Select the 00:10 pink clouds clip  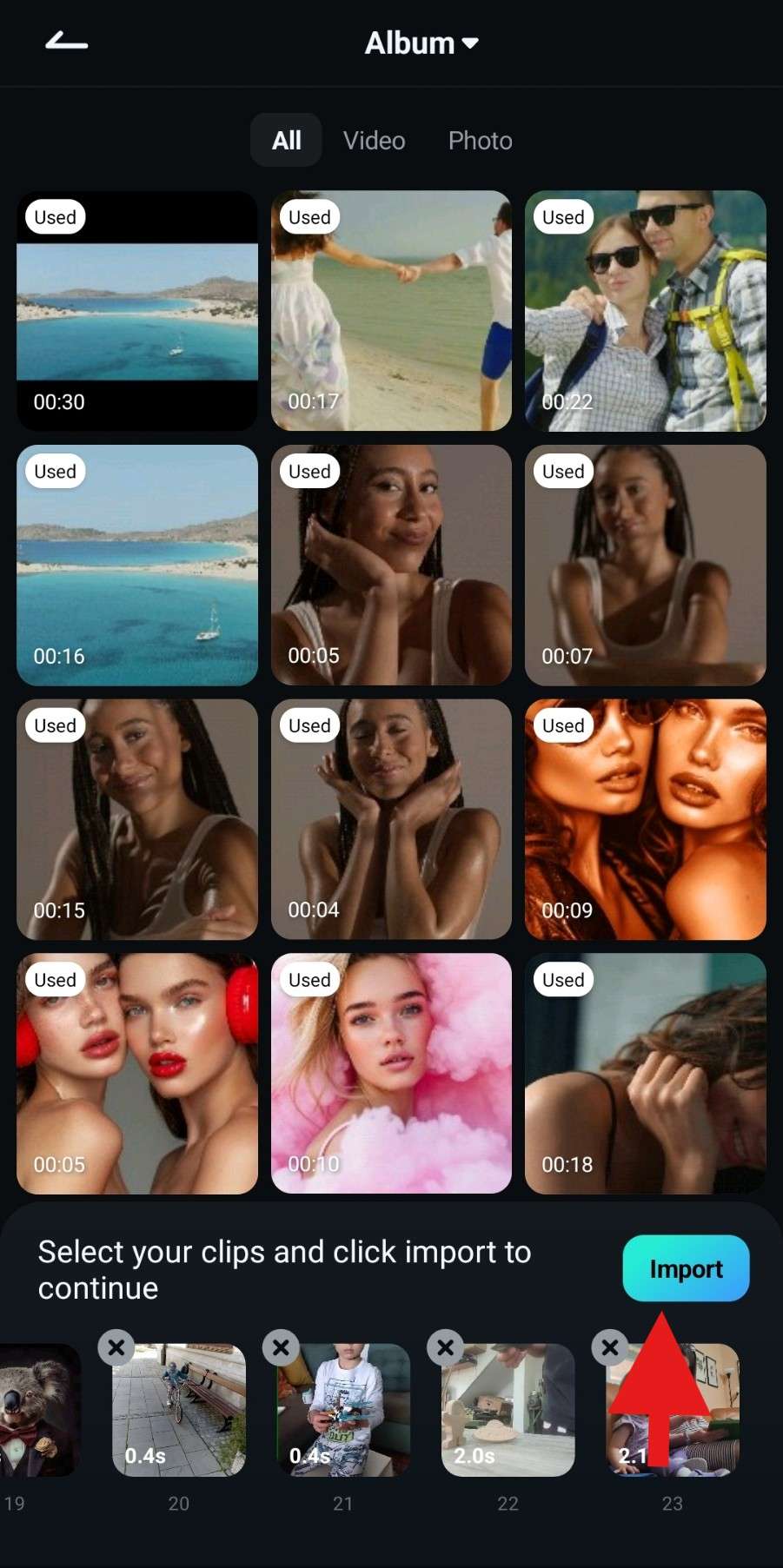[x=391, y=1073]
